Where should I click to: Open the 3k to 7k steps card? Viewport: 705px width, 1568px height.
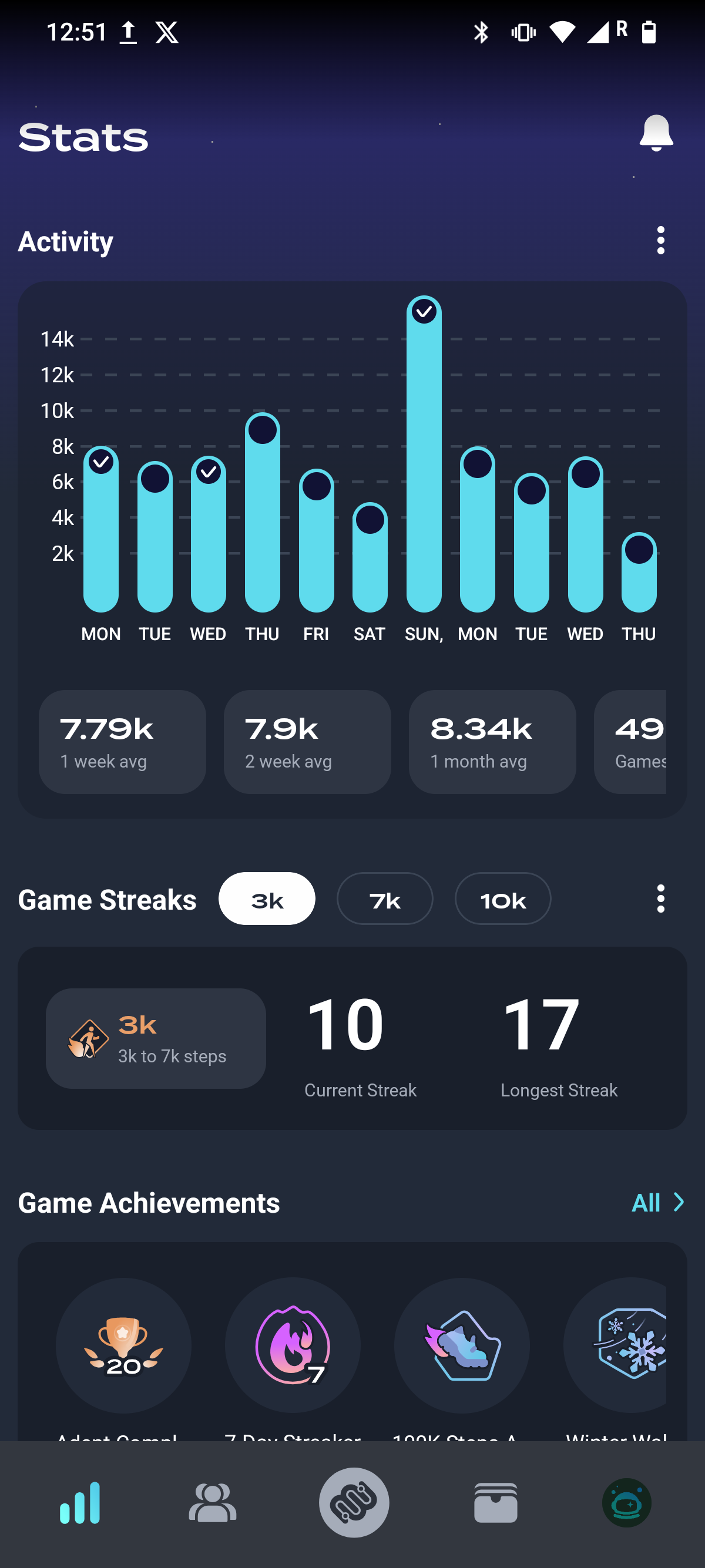click(x=156, y=1038)
